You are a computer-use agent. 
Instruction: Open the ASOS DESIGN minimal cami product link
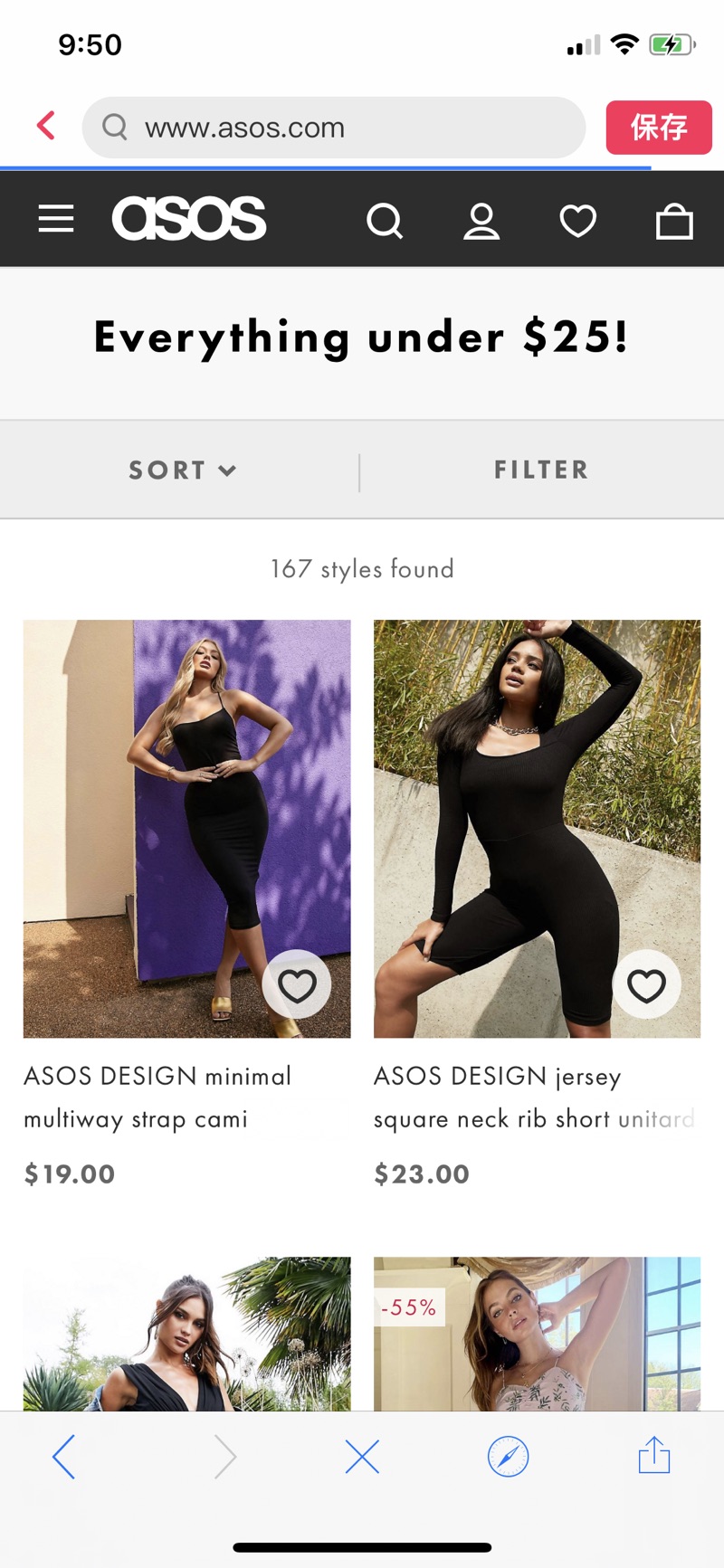tap(157, 1097)
